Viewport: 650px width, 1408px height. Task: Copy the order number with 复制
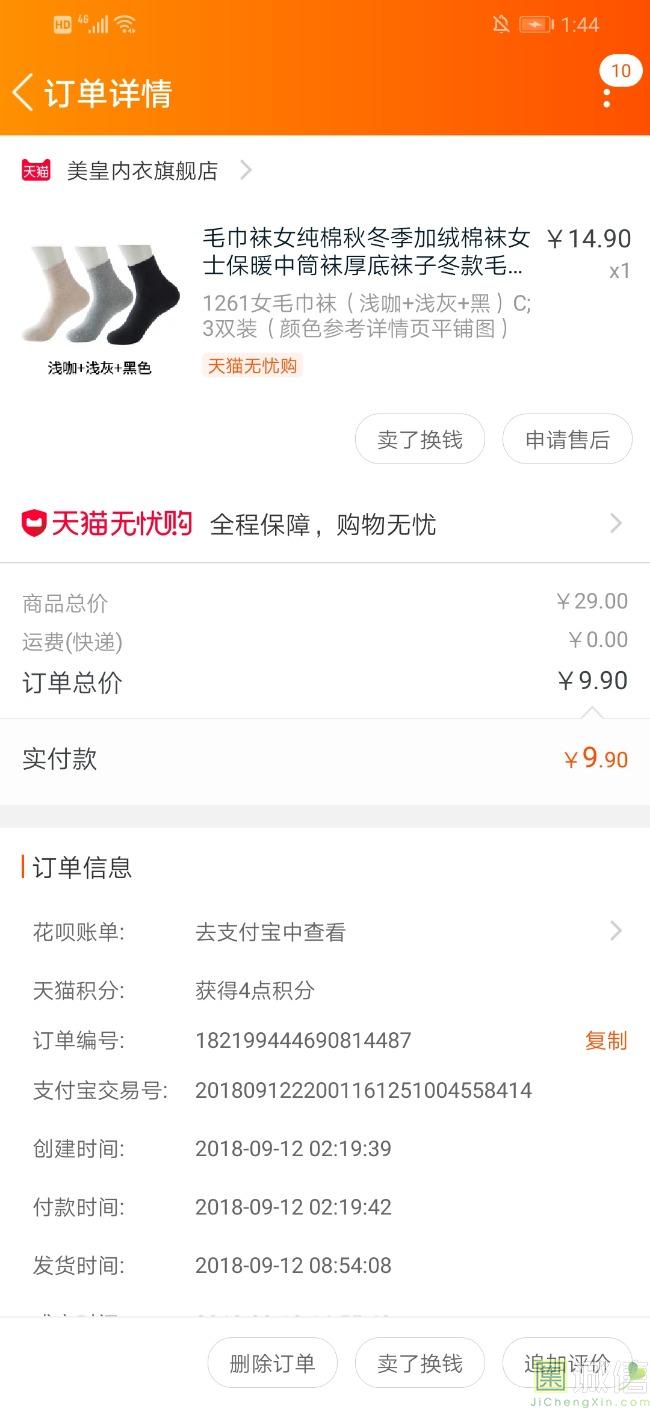pos(606,1040)
